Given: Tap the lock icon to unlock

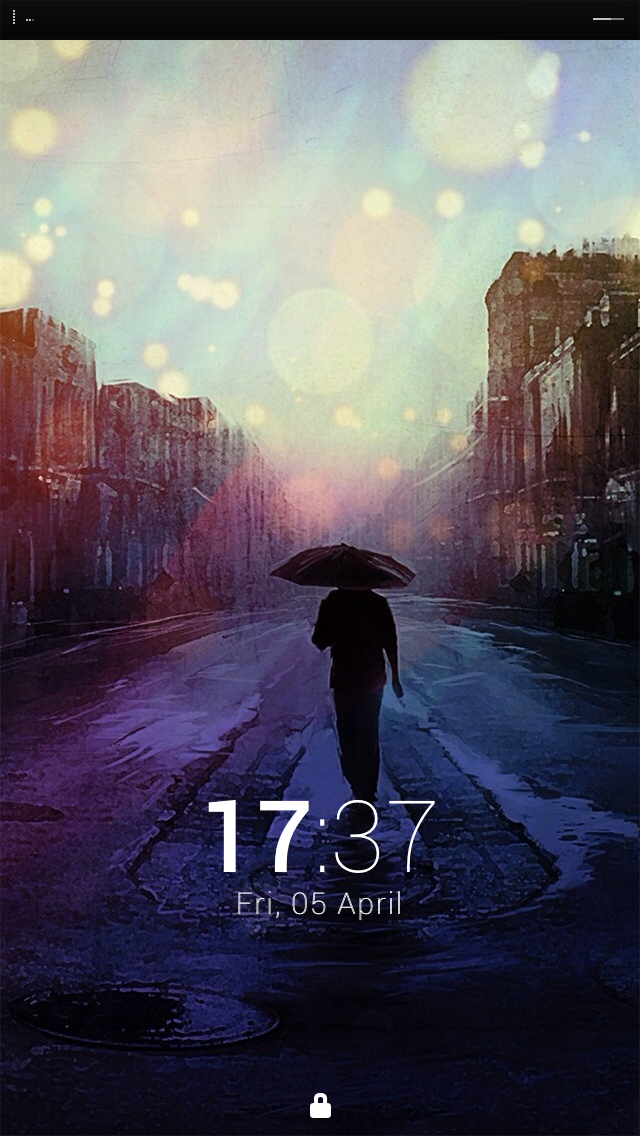Looking at the screenshot, I should (320, 1105).
